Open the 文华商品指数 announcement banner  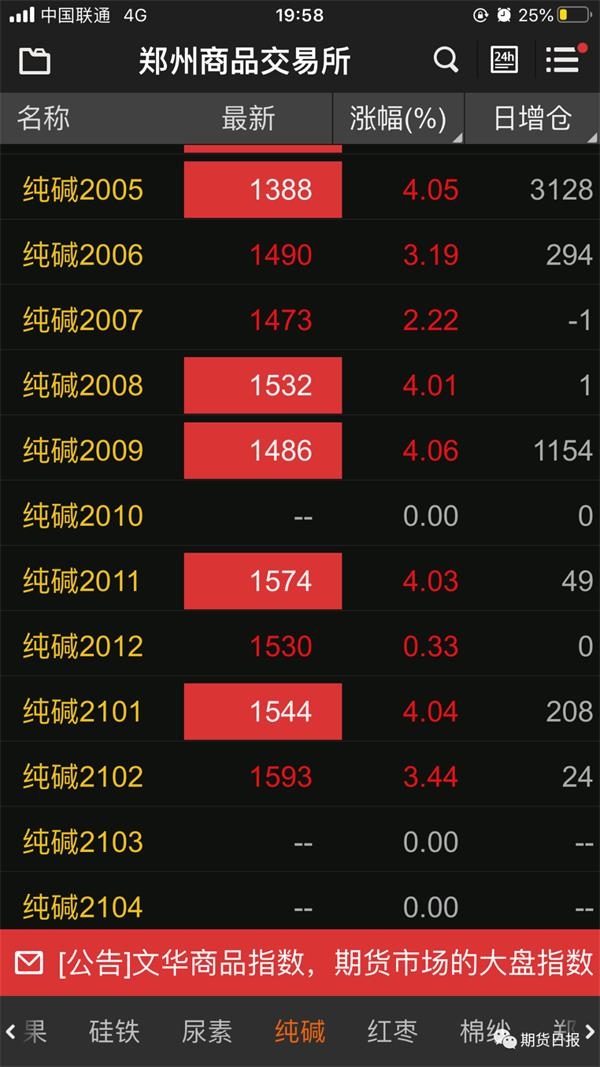pos(300,962)
